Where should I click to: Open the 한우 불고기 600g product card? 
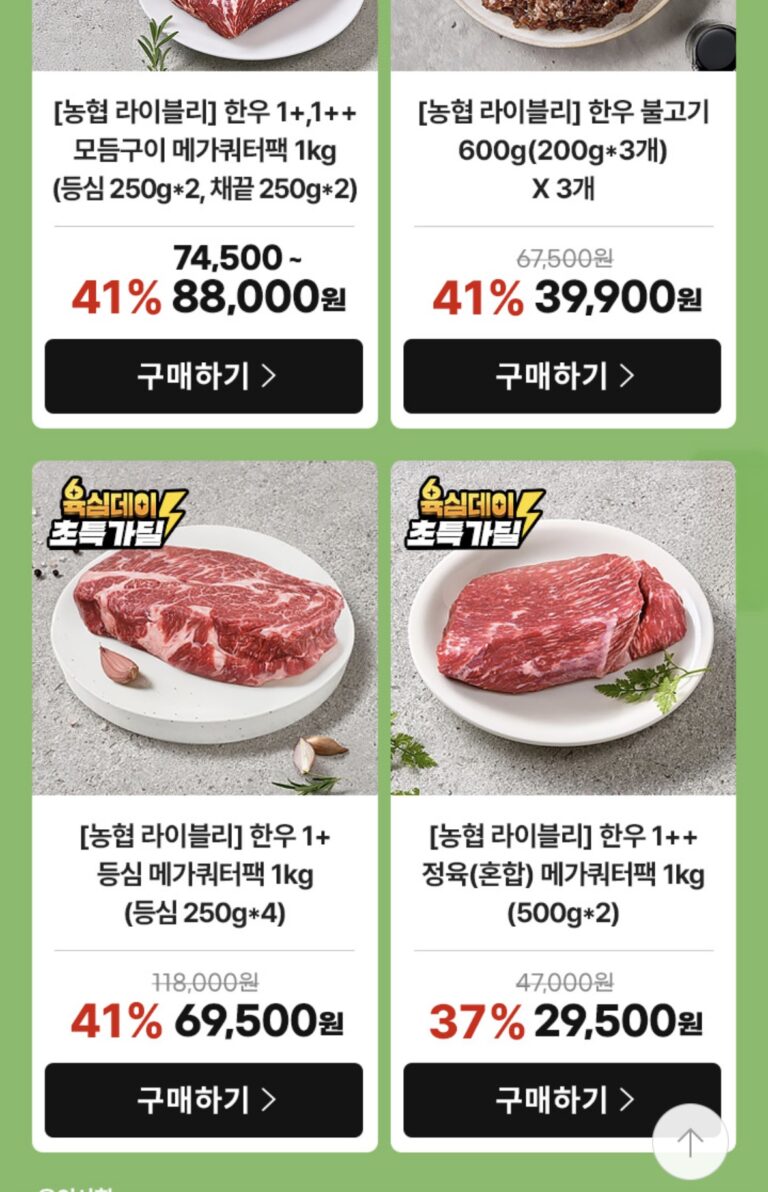pyautogui.click(x=563, y=150)
